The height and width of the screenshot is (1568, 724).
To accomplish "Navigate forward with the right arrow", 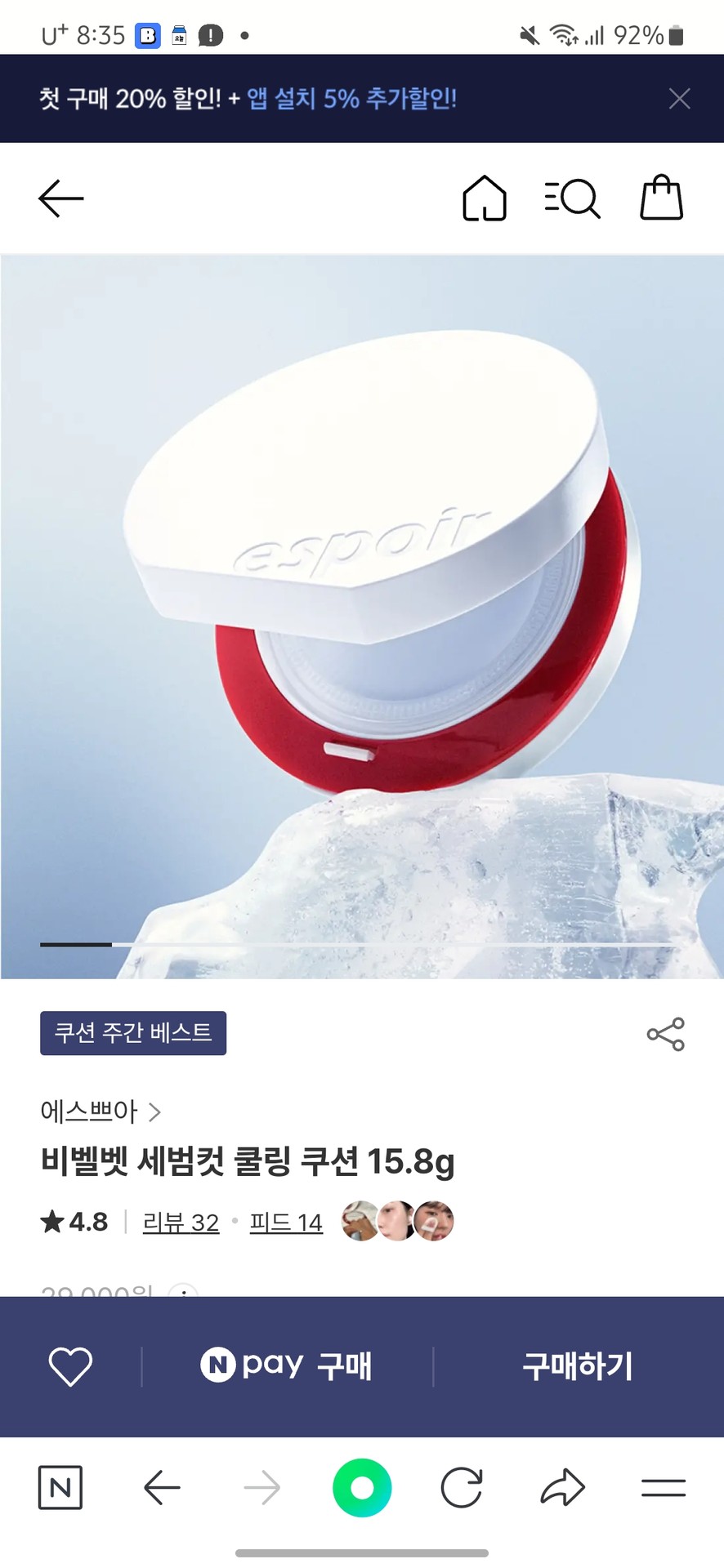I will tap(261, 1488).
